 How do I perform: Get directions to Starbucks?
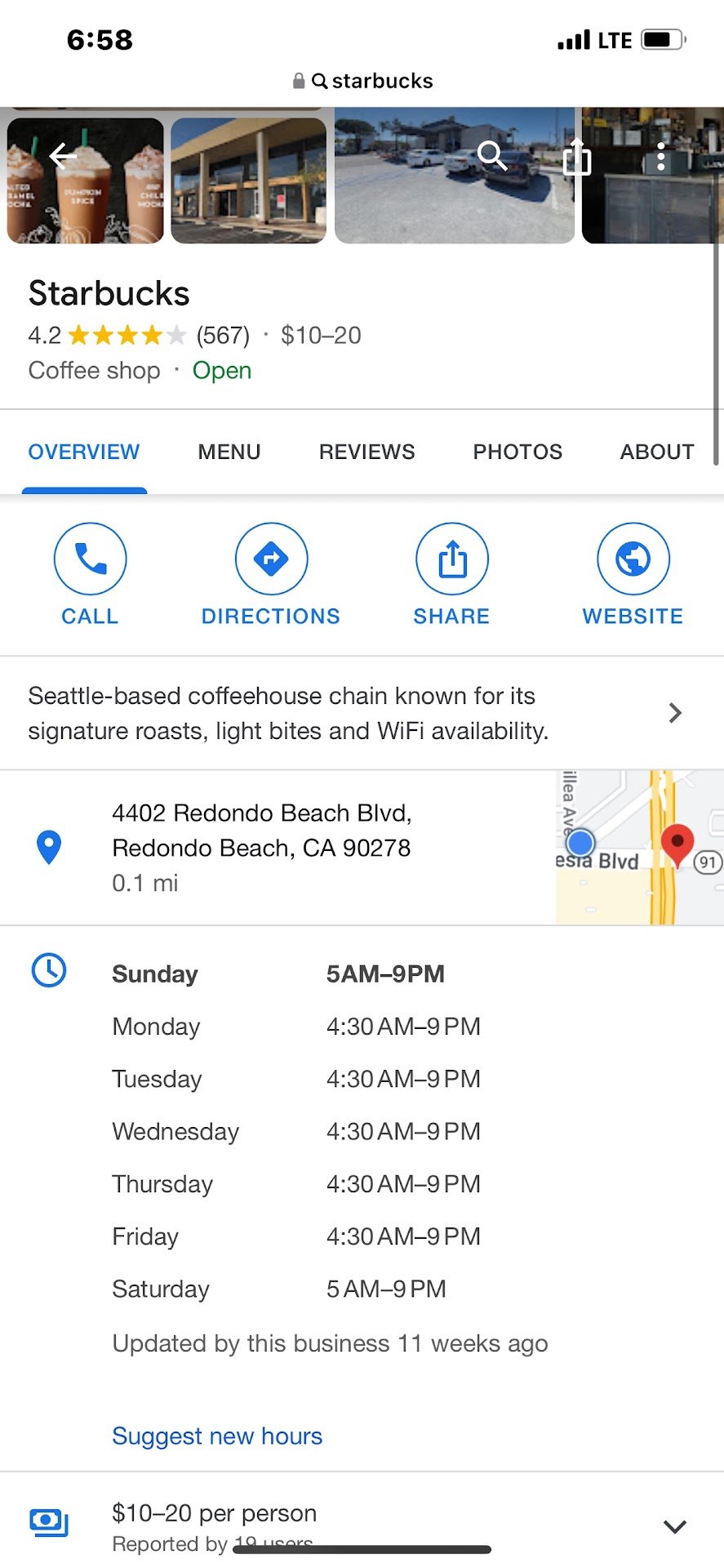click(x=271, y=573)
